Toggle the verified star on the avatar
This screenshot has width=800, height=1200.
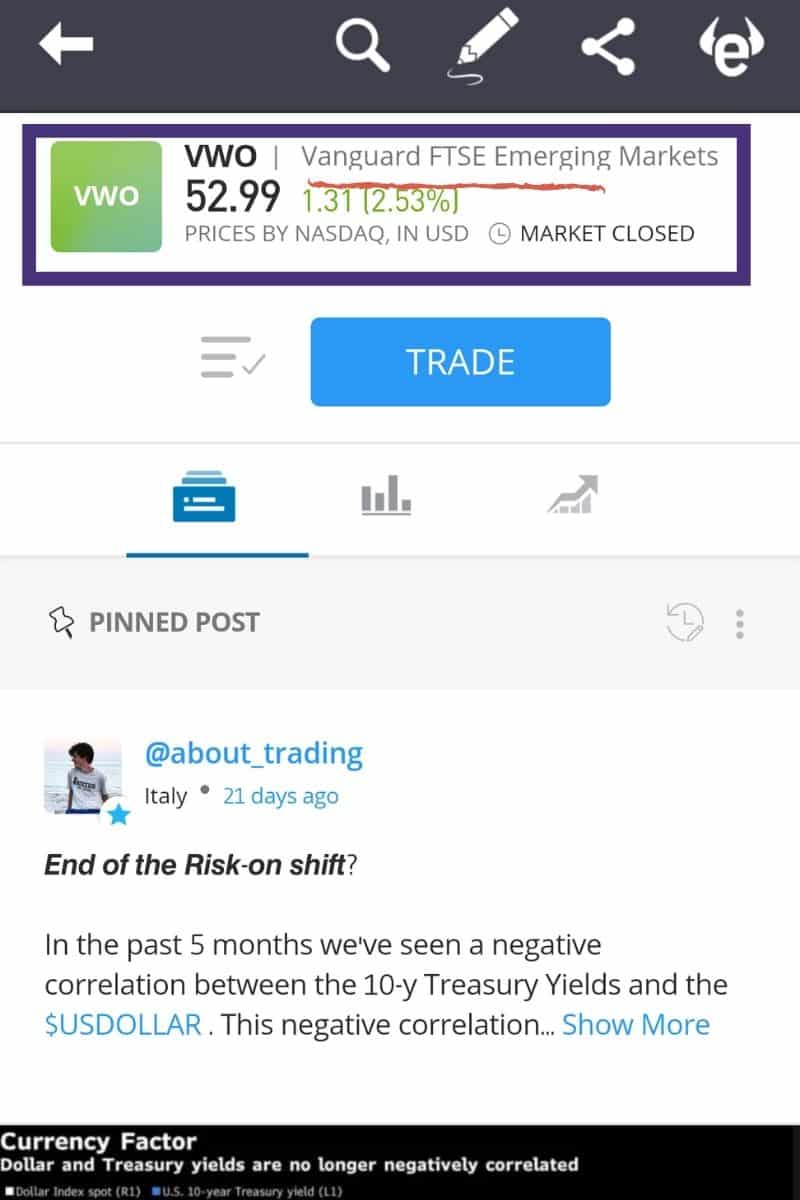point(118,815)
